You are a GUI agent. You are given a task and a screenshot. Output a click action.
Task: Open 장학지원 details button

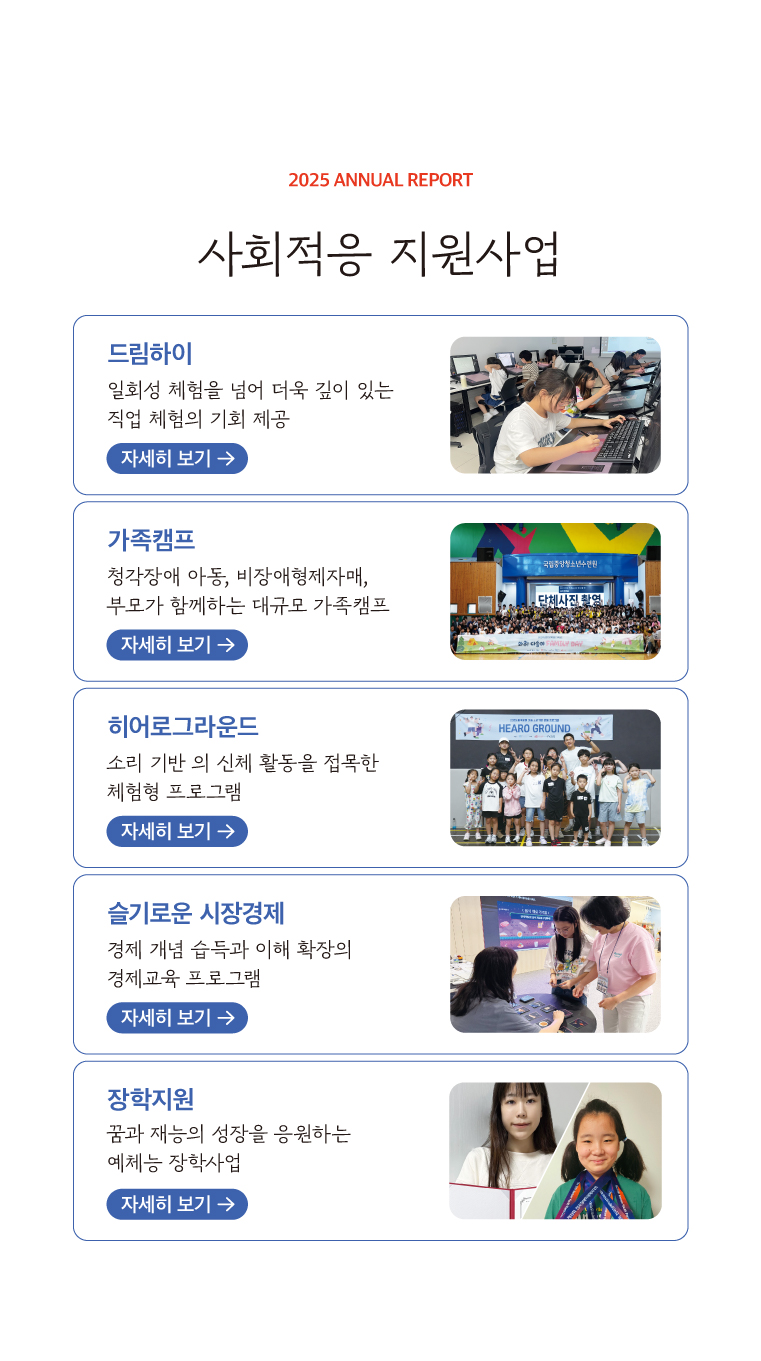(177, 1204)
